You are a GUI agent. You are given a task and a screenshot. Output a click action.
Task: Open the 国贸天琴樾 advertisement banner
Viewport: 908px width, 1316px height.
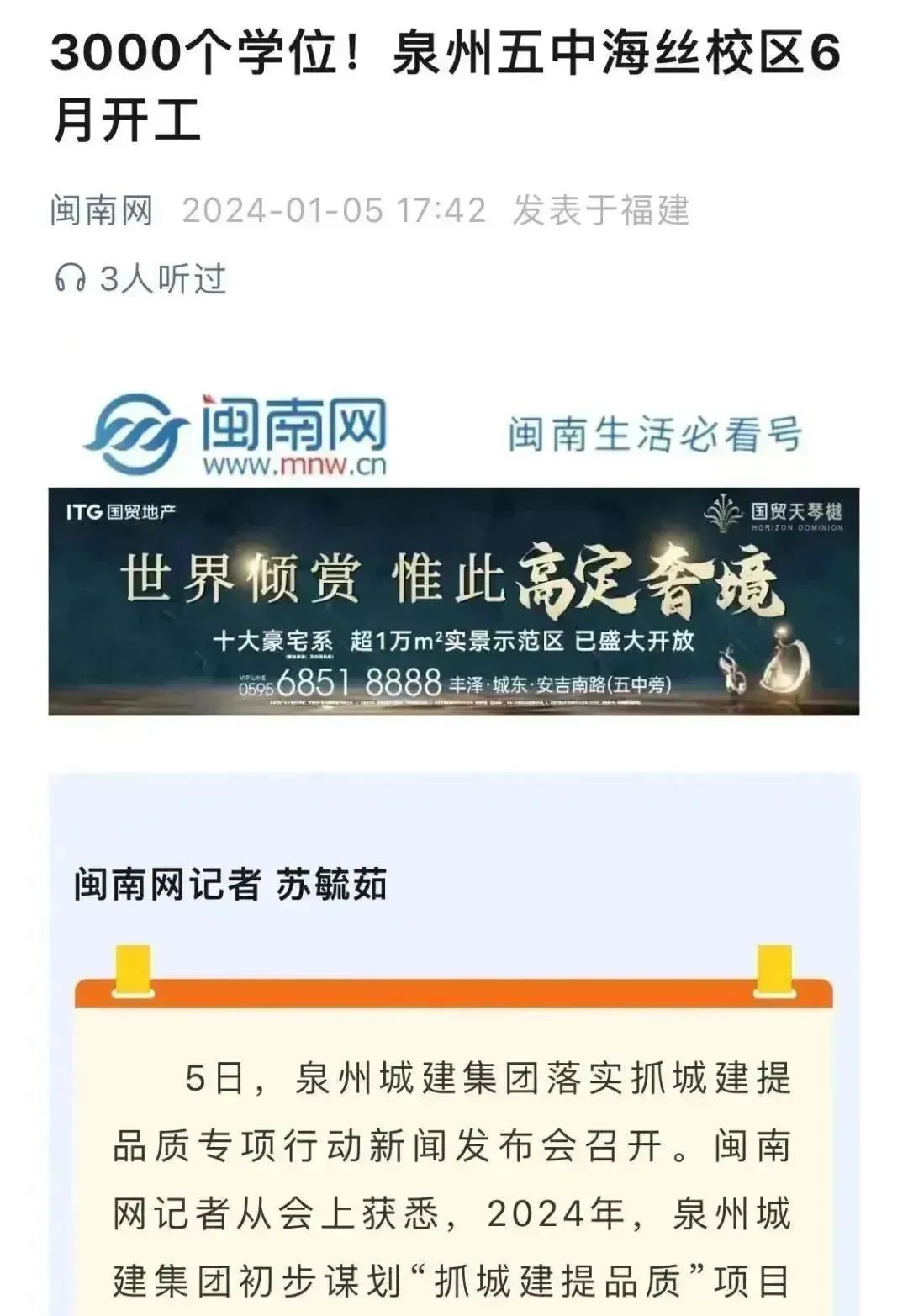pos(454,600)
